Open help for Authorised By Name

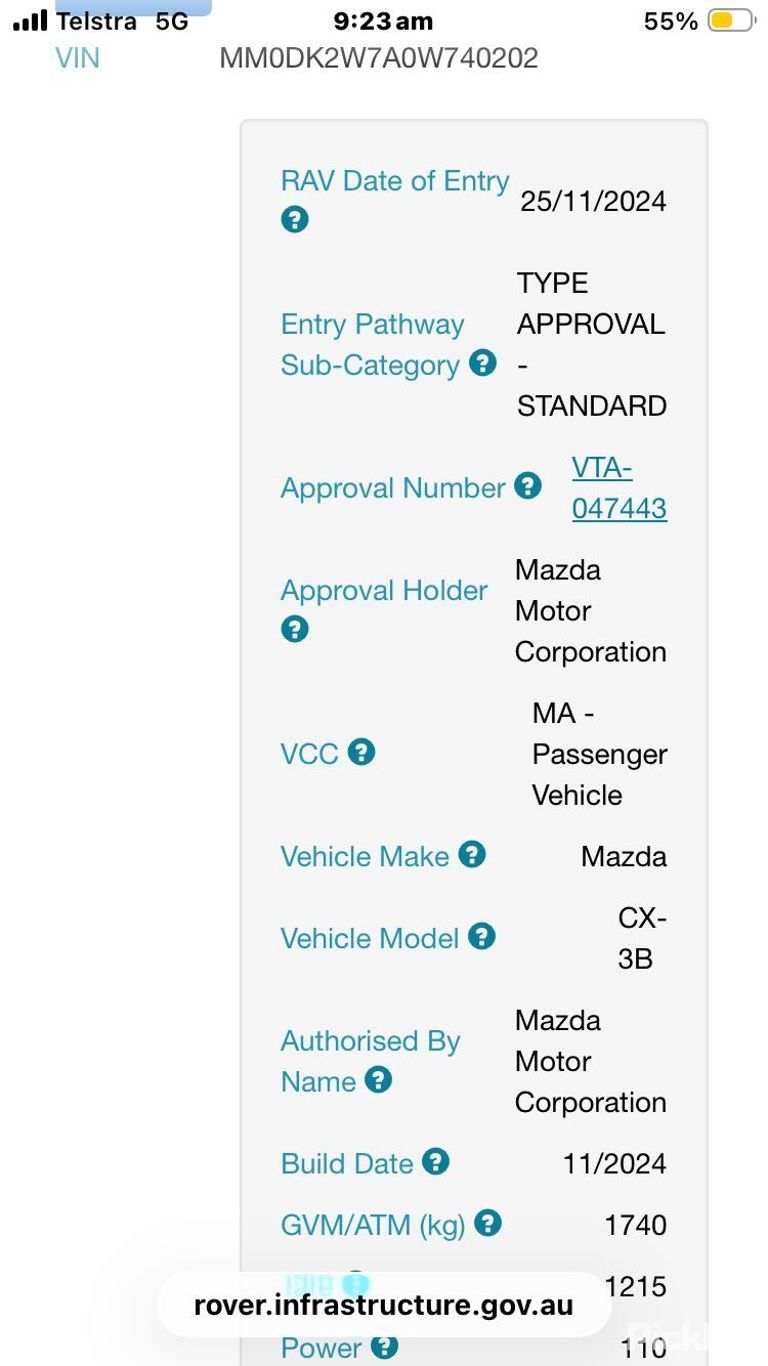(378, 1080)
